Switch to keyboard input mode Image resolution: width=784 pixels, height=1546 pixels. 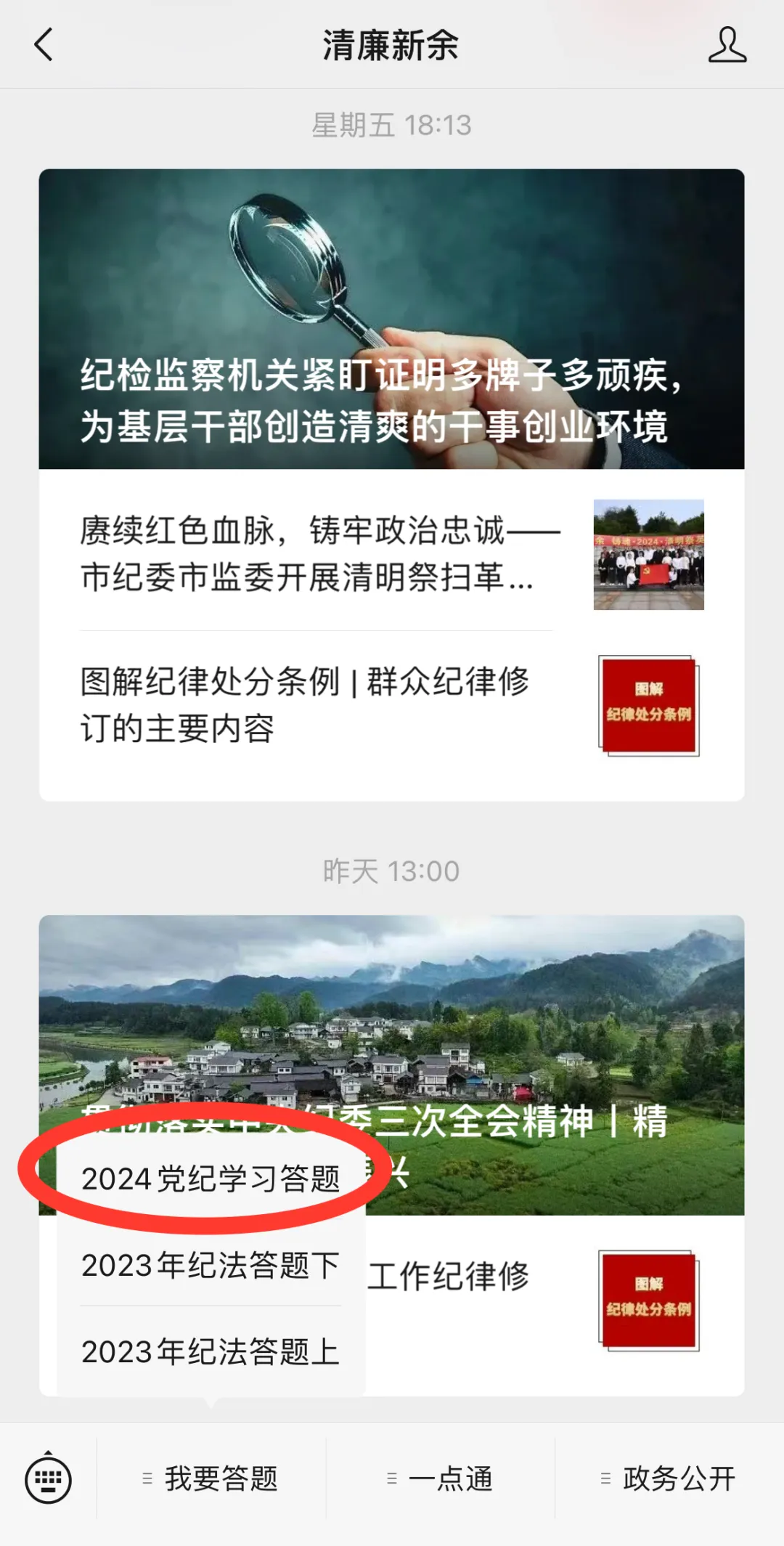[x=48, y=1479]
